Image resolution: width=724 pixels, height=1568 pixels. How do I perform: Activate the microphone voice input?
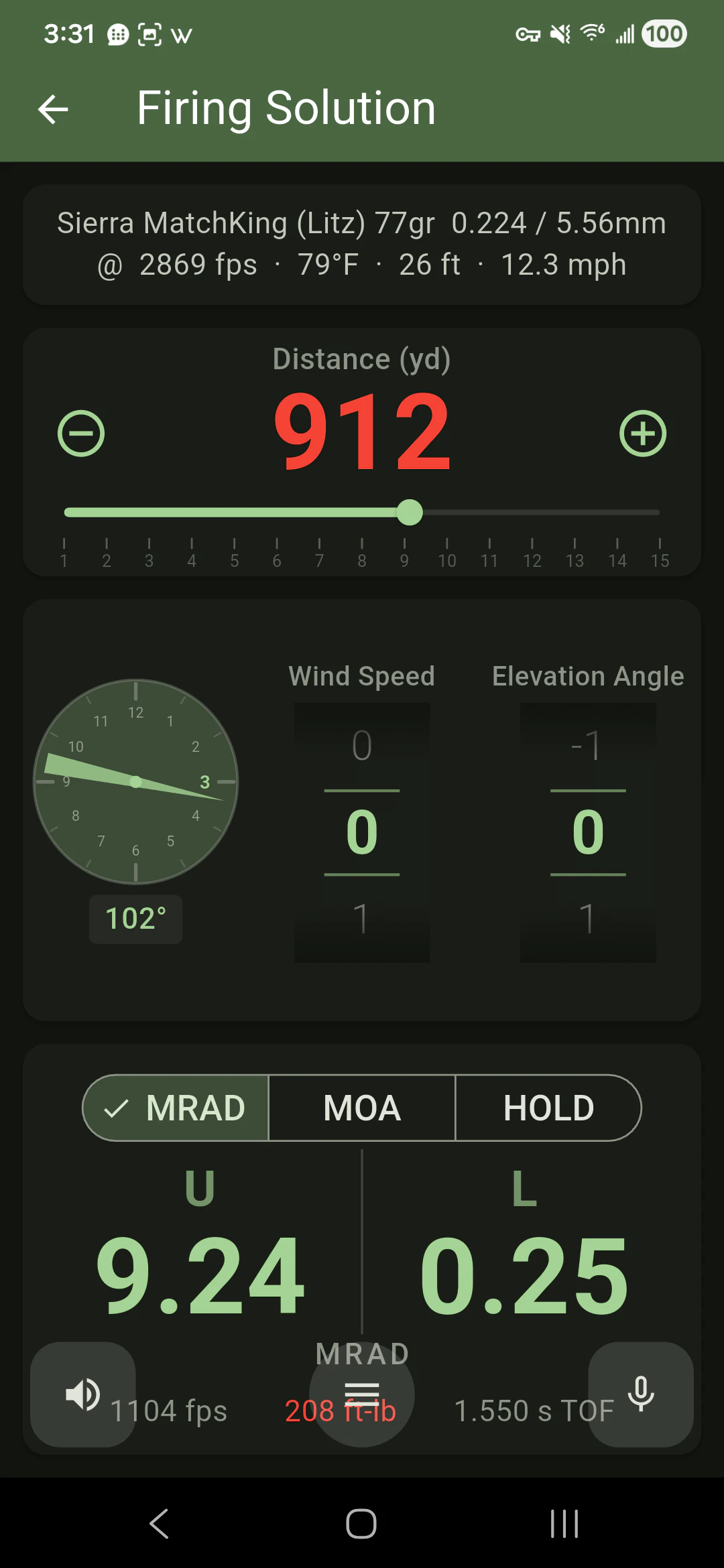[x=640, y=1394]
